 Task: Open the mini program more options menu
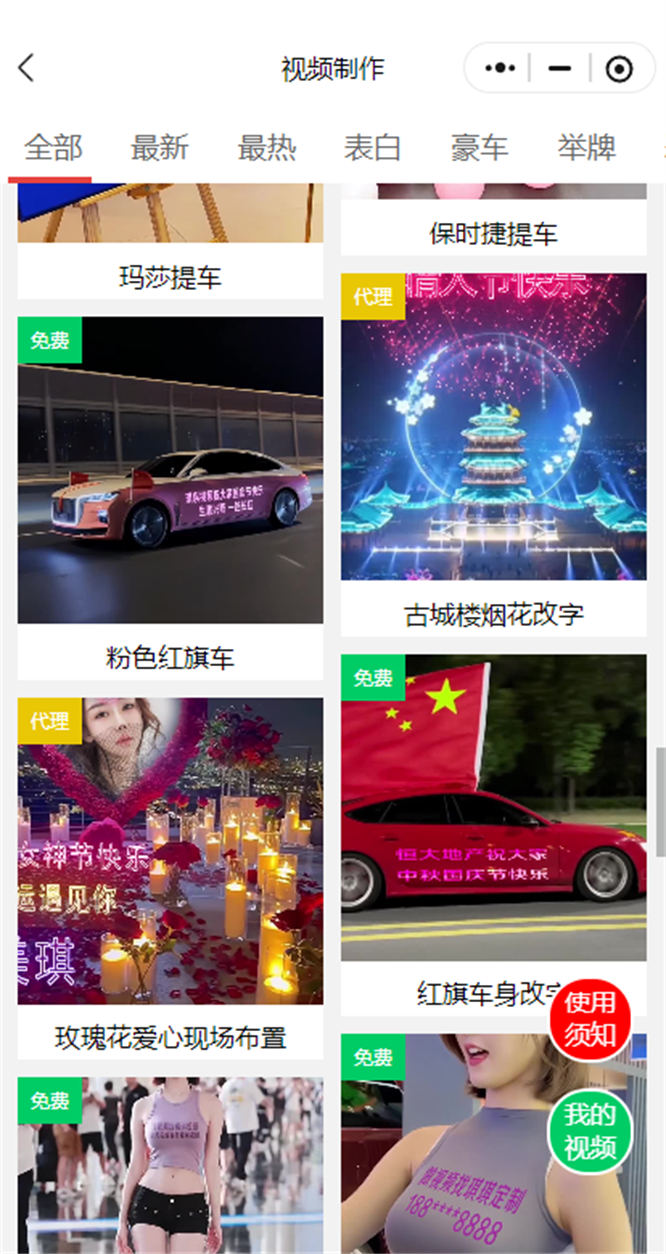coord(500,68)
